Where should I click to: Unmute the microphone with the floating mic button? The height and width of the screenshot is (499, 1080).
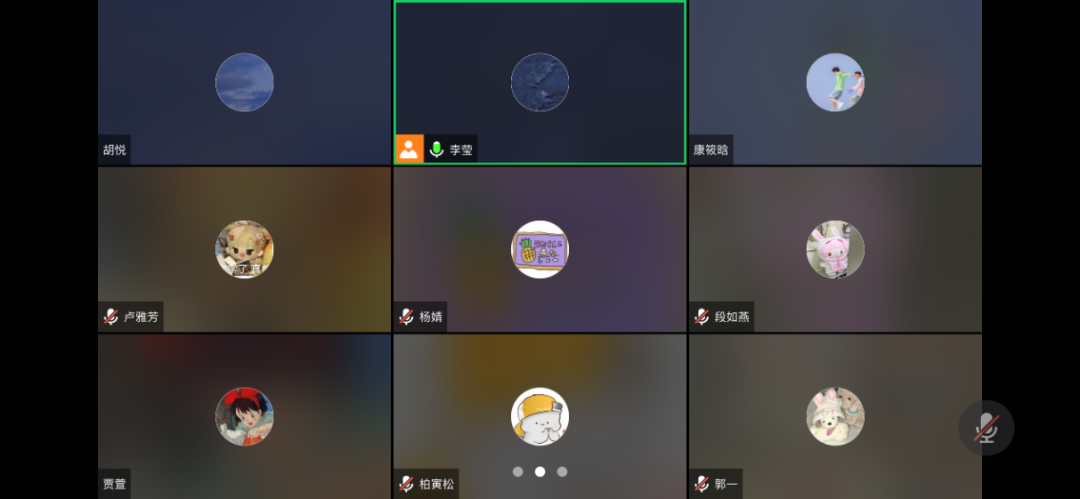[986, 428]
